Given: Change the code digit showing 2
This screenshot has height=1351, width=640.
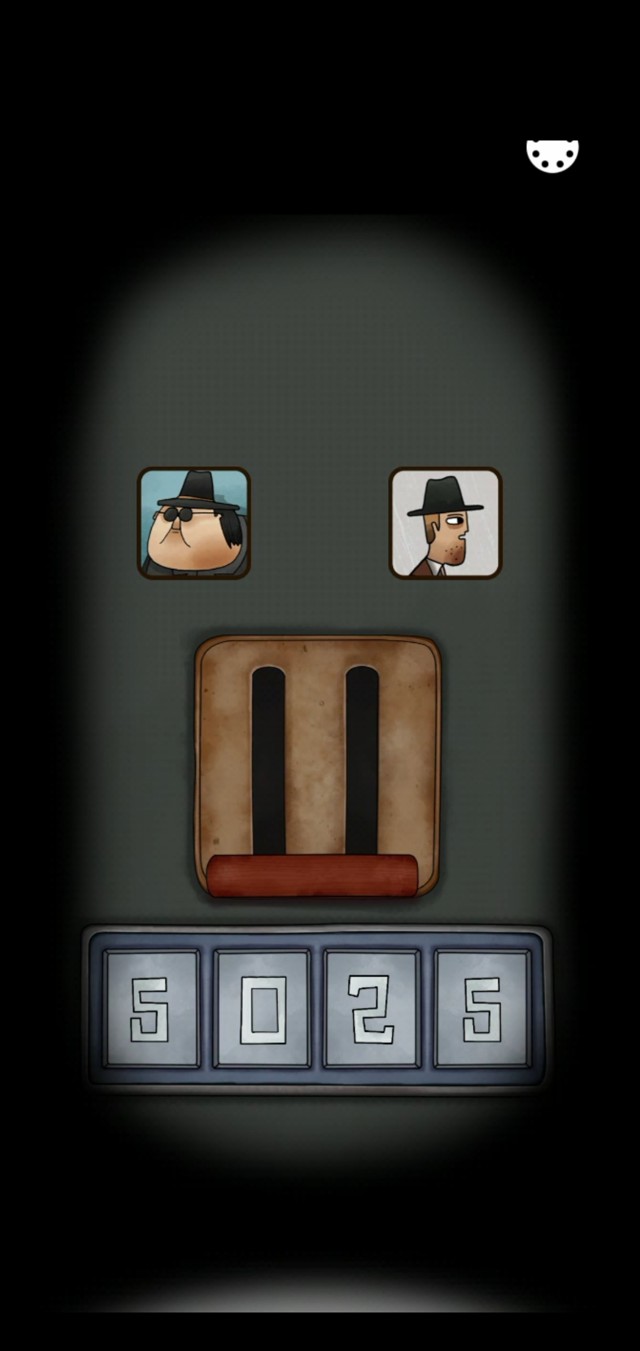Looking at the screenshot, I should 372,1008.
